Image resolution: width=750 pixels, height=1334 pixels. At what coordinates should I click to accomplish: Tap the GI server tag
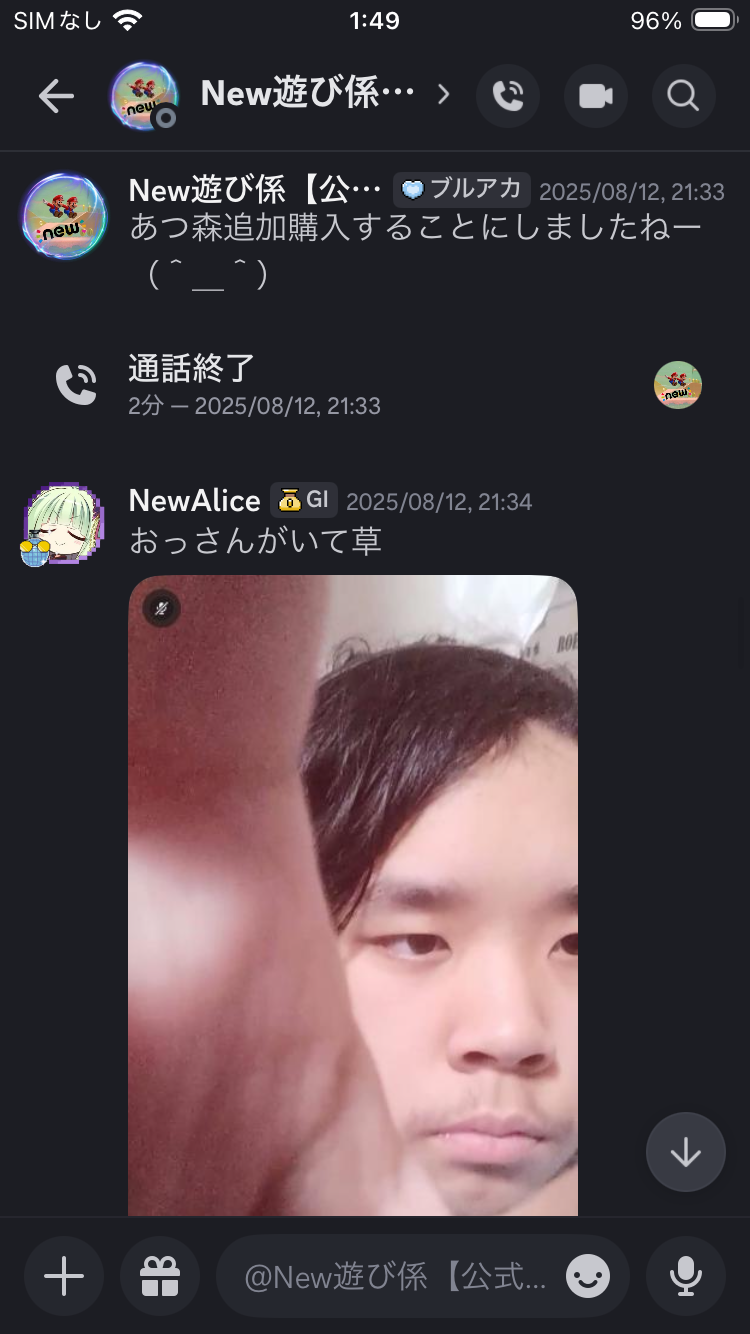click(304, 499)
